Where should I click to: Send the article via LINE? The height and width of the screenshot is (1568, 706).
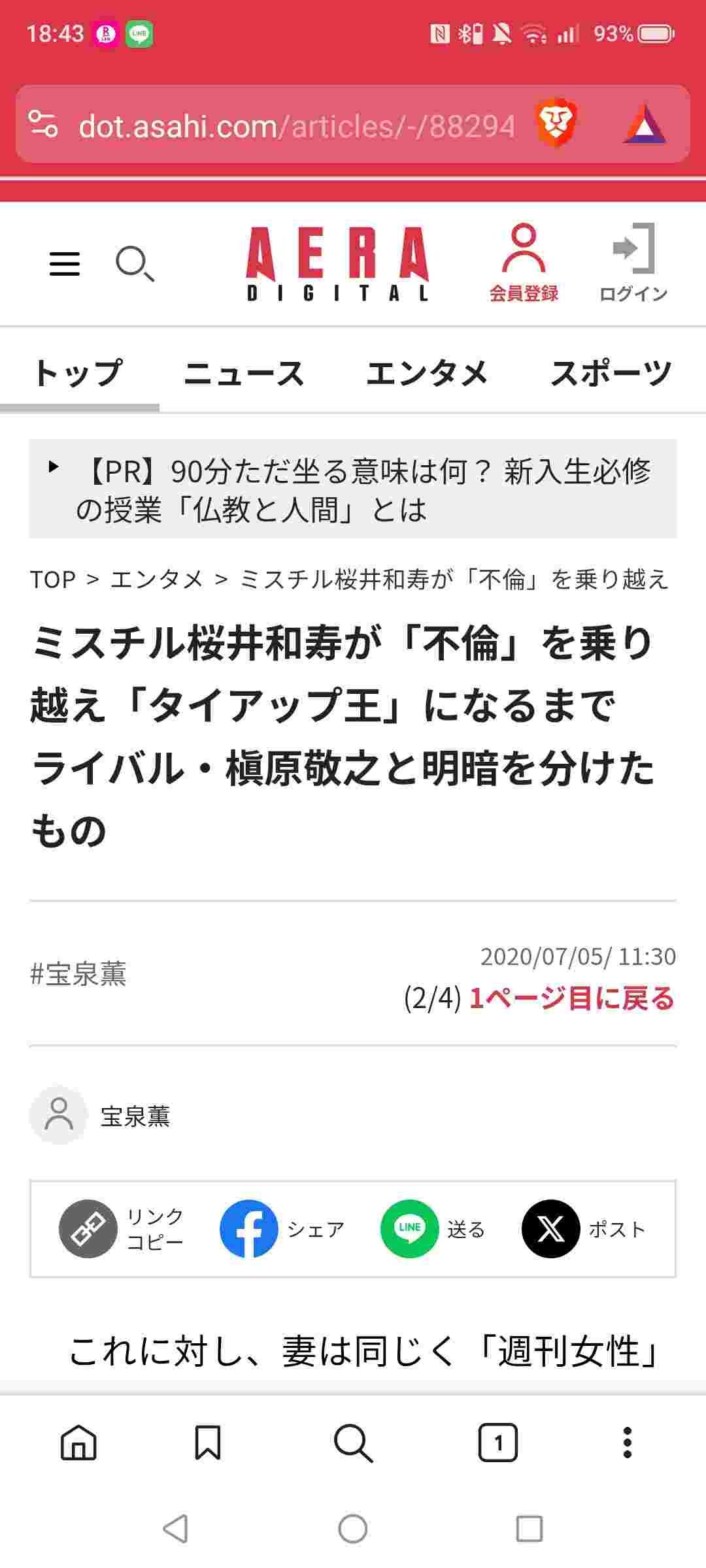[x=433, y=1229]
